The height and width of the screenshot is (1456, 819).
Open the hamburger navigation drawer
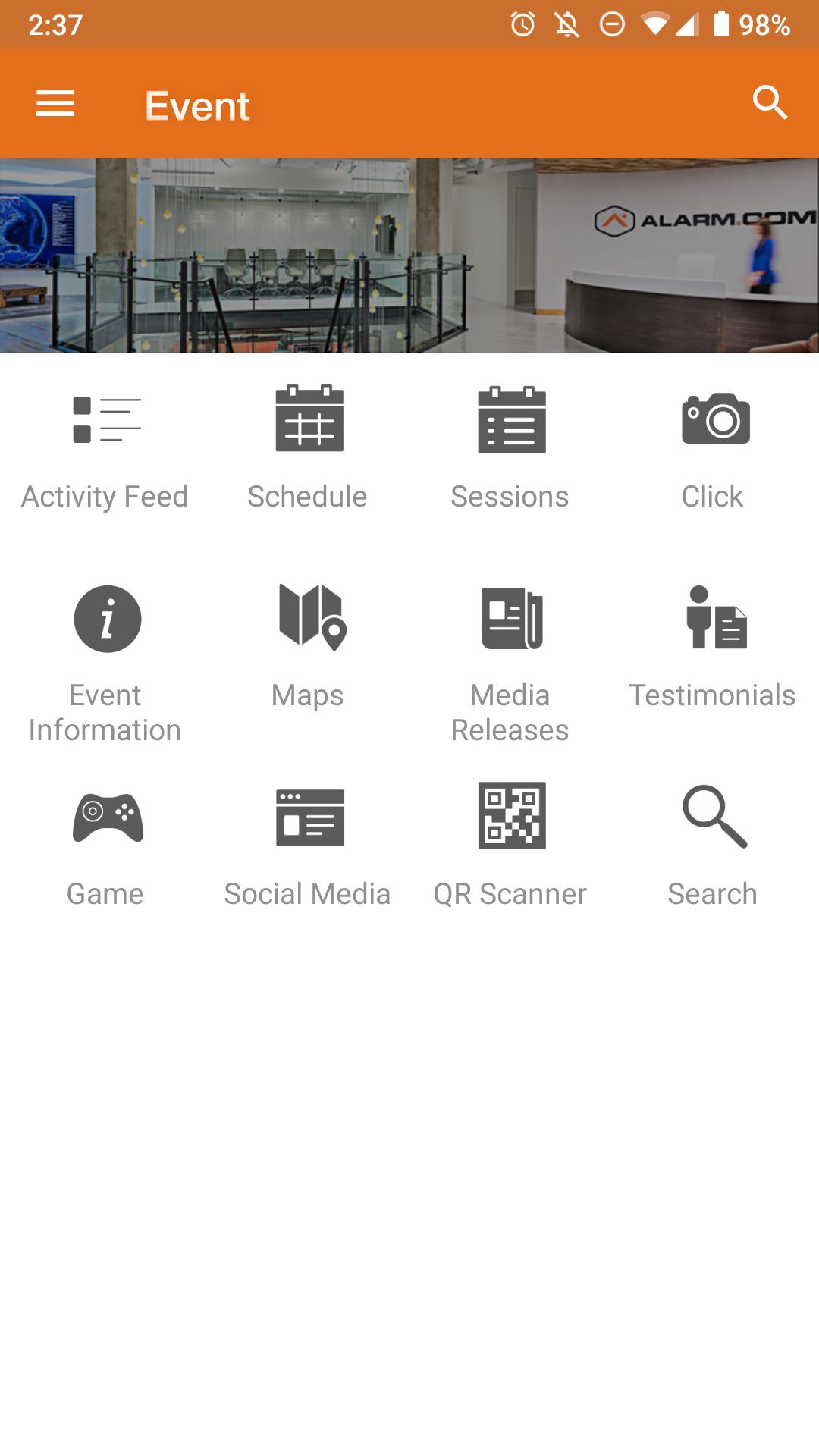coord(55,103)
